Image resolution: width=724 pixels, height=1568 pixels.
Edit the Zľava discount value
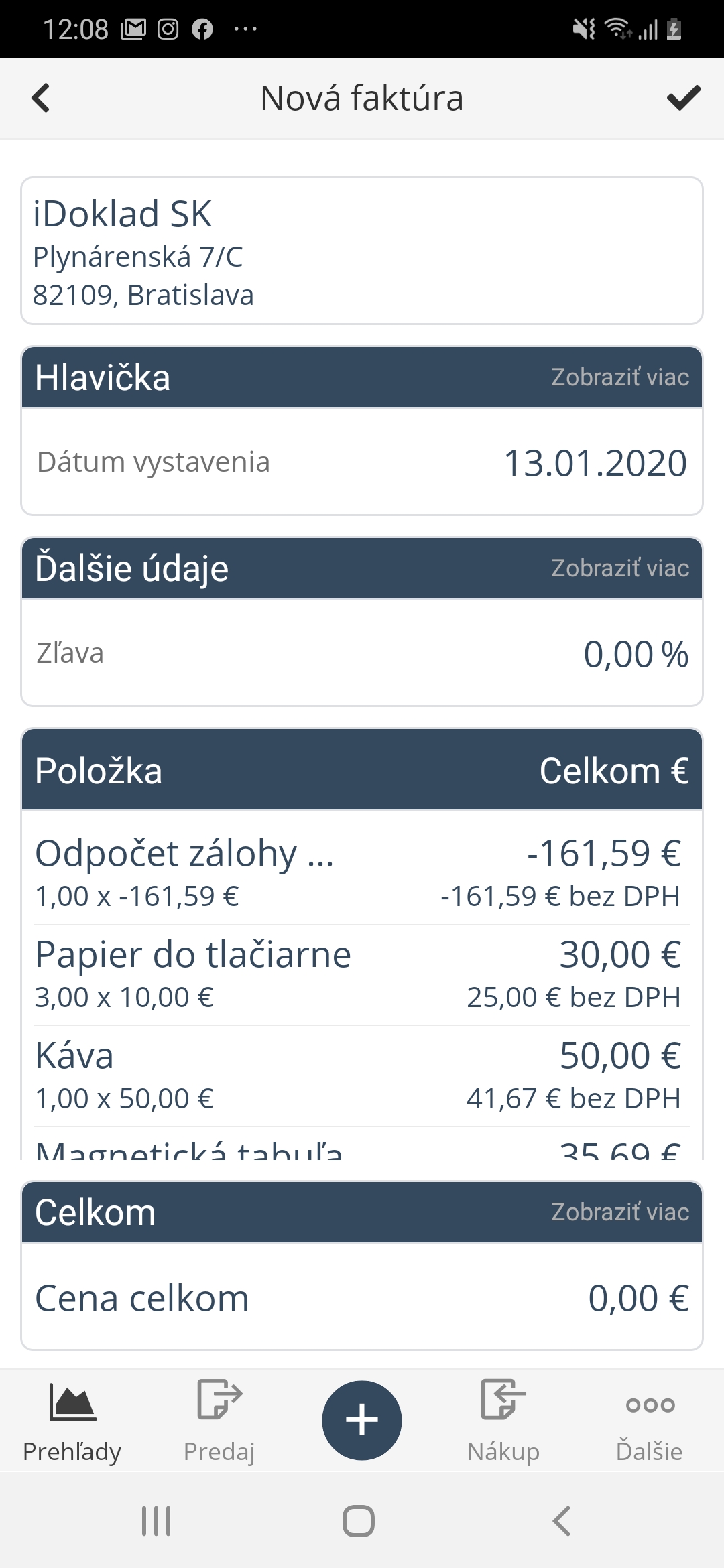point(635,654)
